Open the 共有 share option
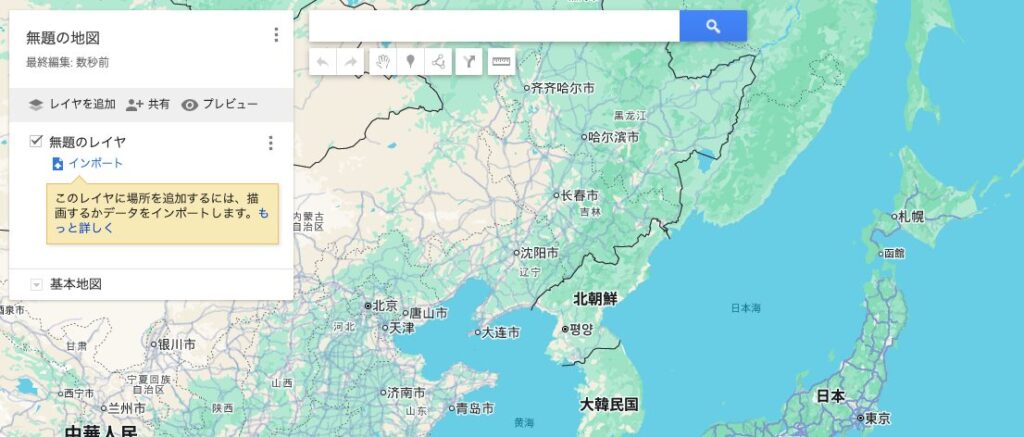The image size is (1024, 437). (148, 104)
